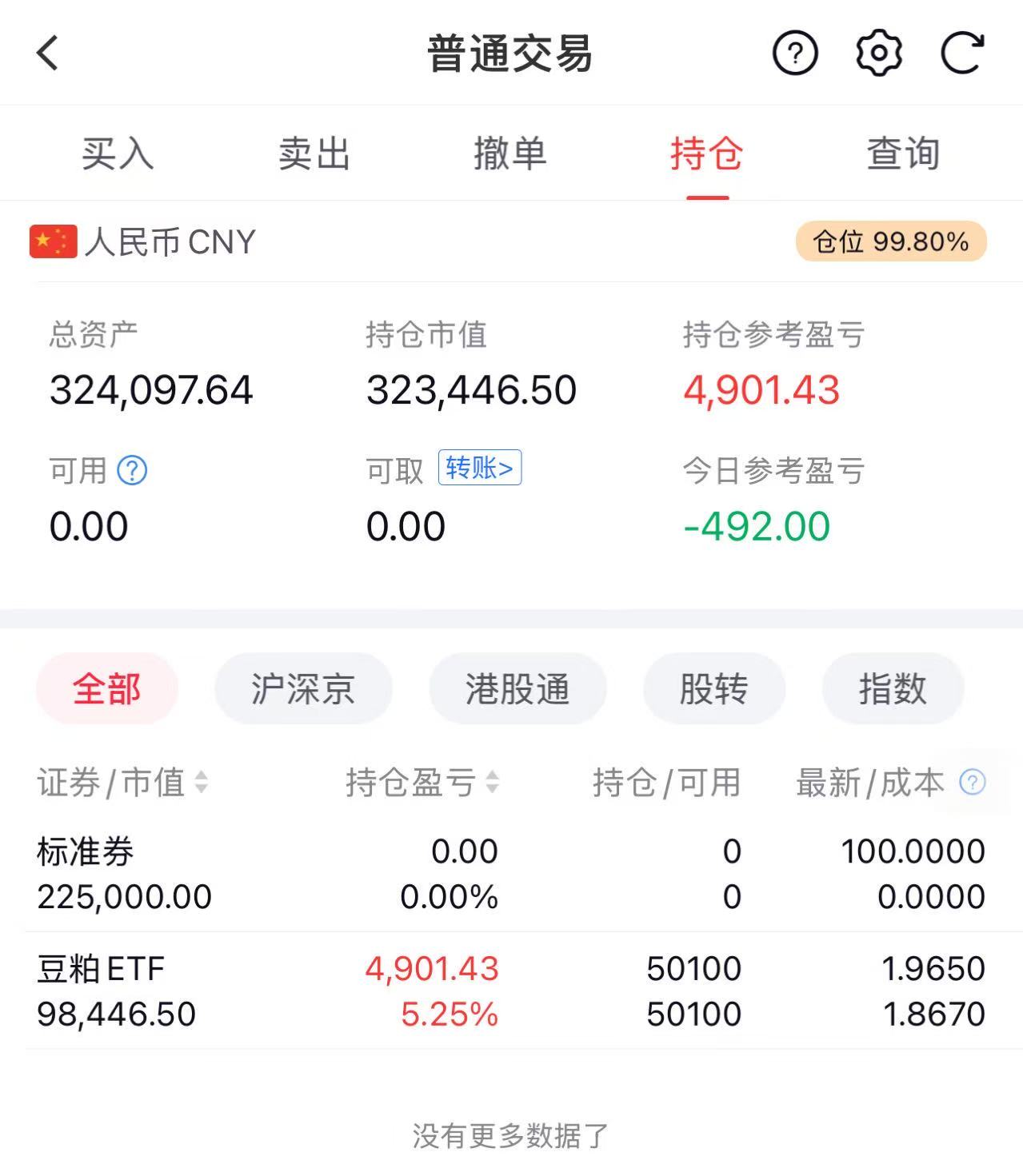This screenshot has width=1023, height=1176.
Task: Refresh the holdings data
Action: pos(961,54)
